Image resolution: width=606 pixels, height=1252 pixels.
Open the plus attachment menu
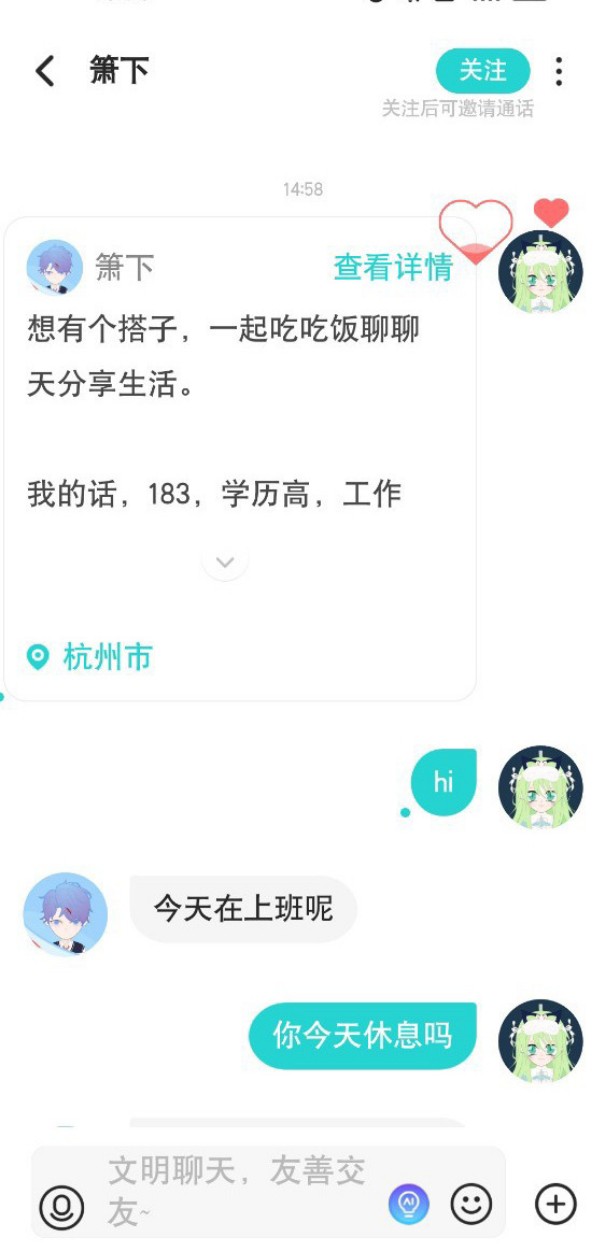tap(556, 1204)
